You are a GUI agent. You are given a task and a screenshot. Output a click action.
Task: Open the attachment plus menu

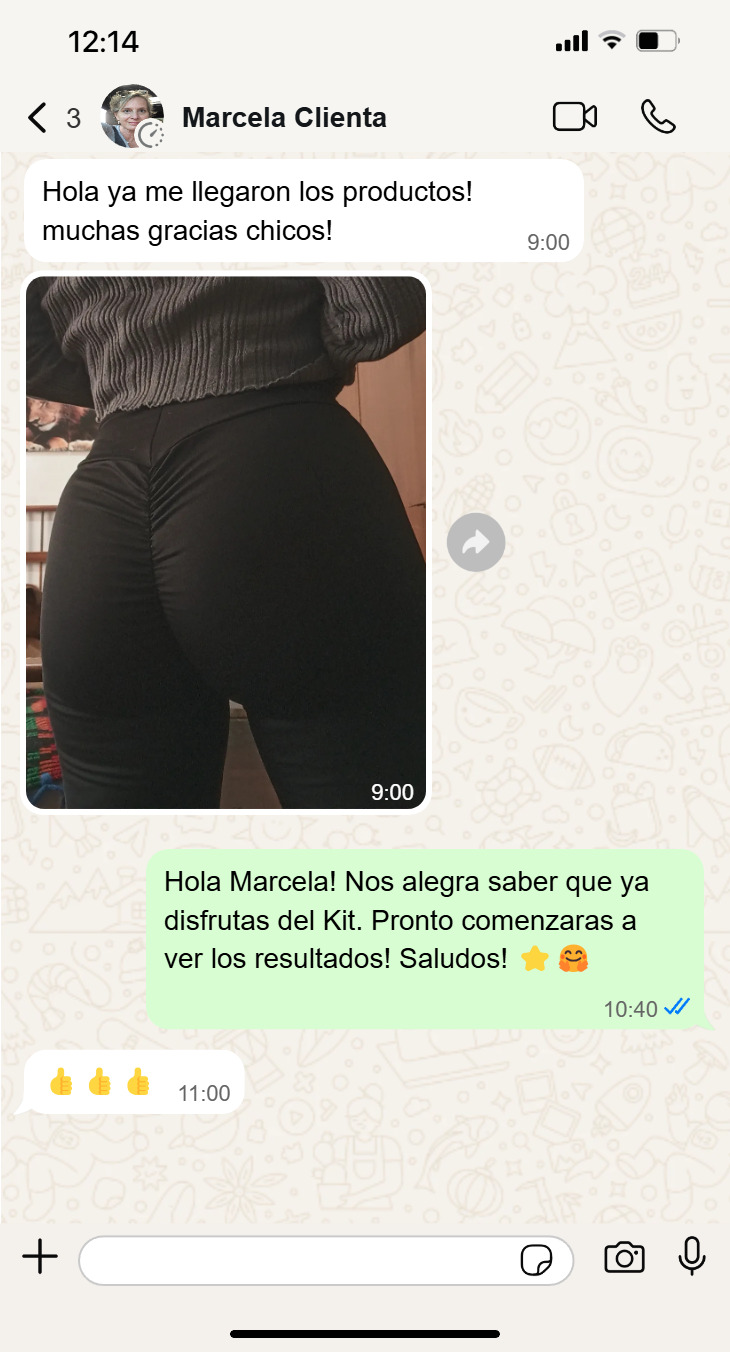(x=40, y=1257)
